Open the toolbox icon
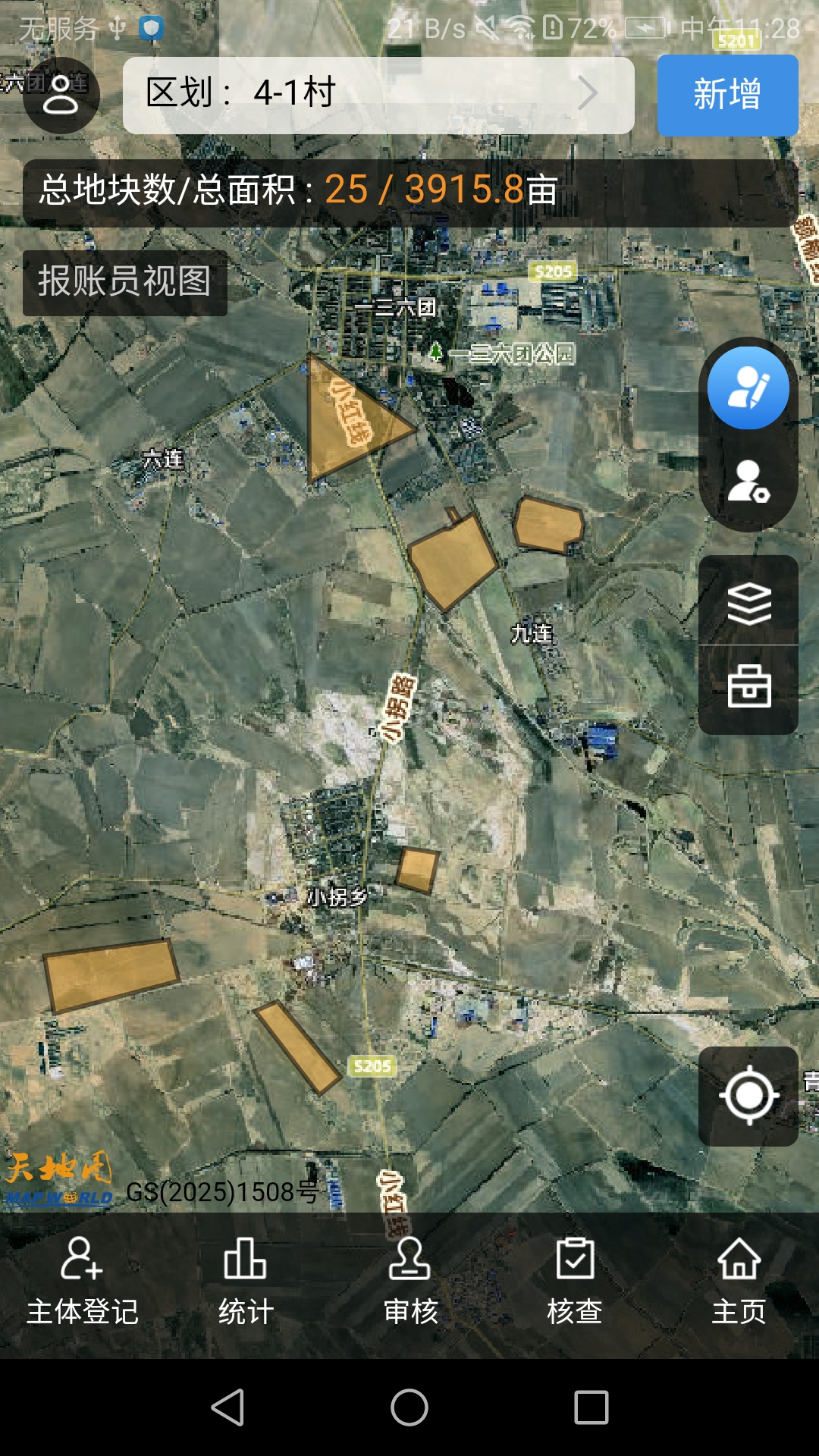 748,687
